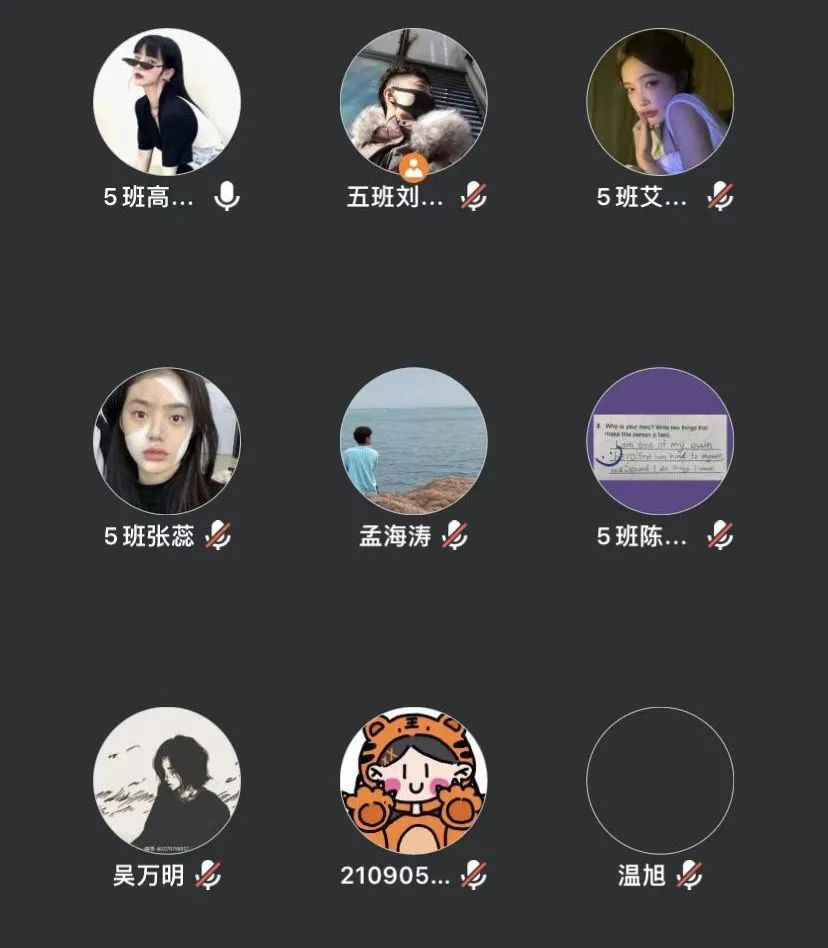The height and width of the screenshot is (948, 828).
Task: Open participant tile 210905…
Action: (414, 780)
